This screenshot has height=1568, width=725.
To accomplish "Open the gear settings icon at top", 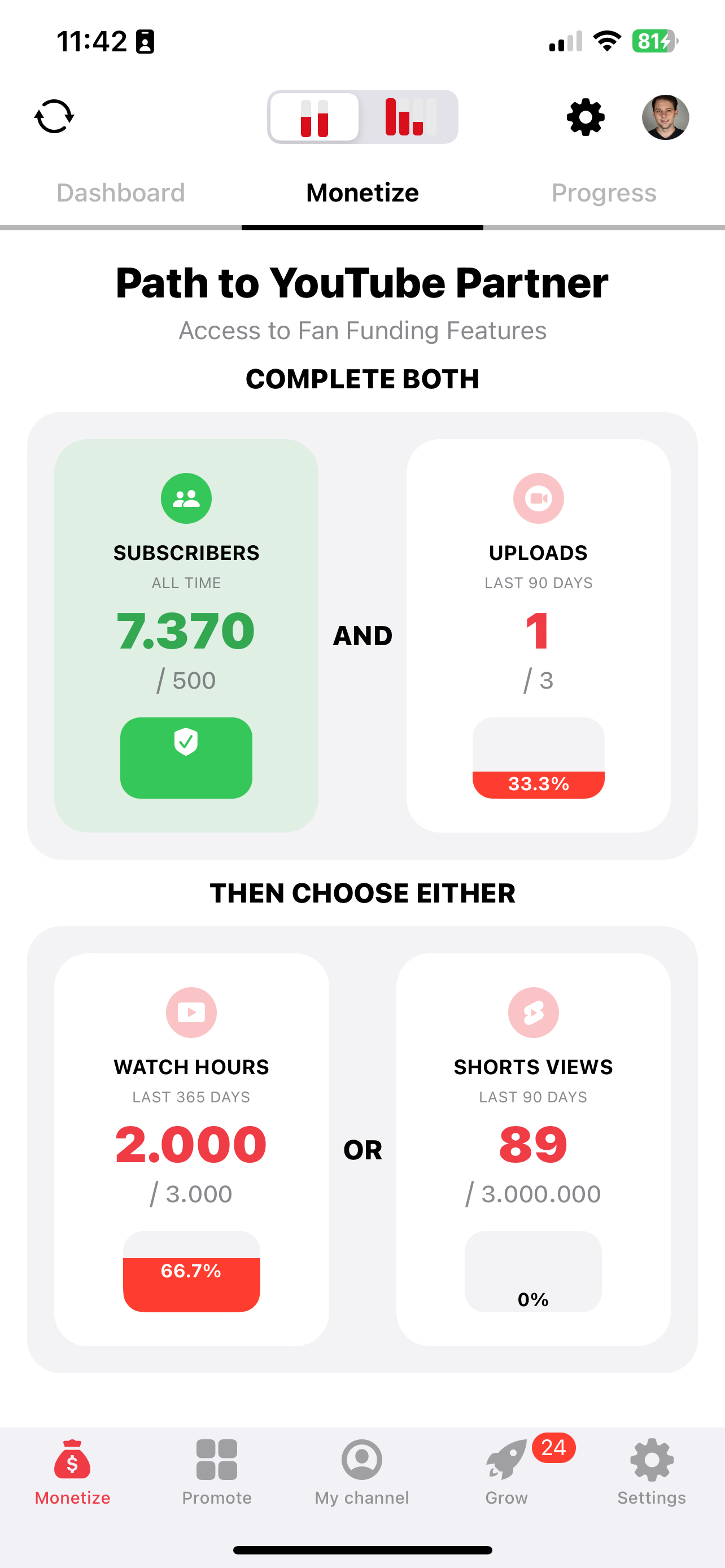I will tap(585, 117).
